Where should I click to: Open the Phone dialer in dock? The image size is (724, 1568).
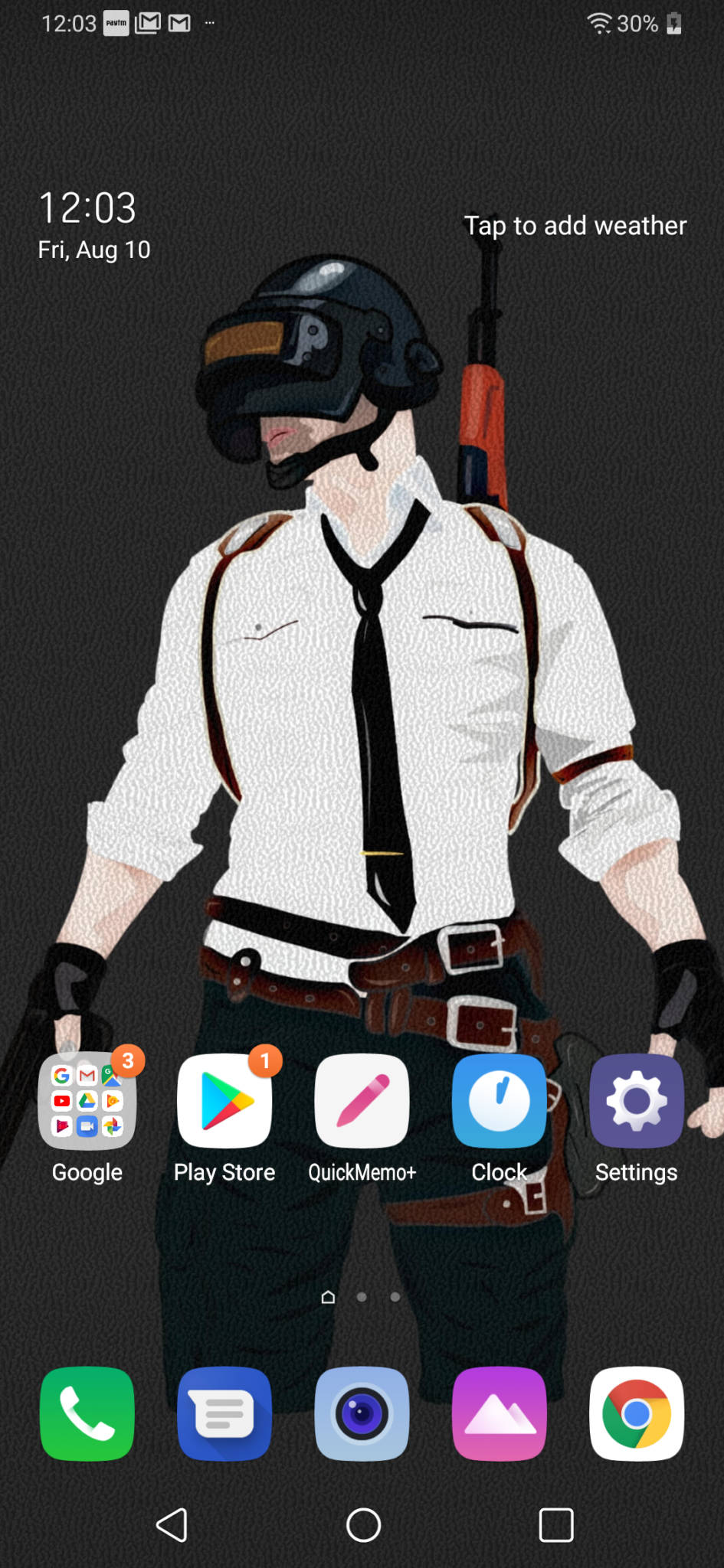pos(87,1413)
